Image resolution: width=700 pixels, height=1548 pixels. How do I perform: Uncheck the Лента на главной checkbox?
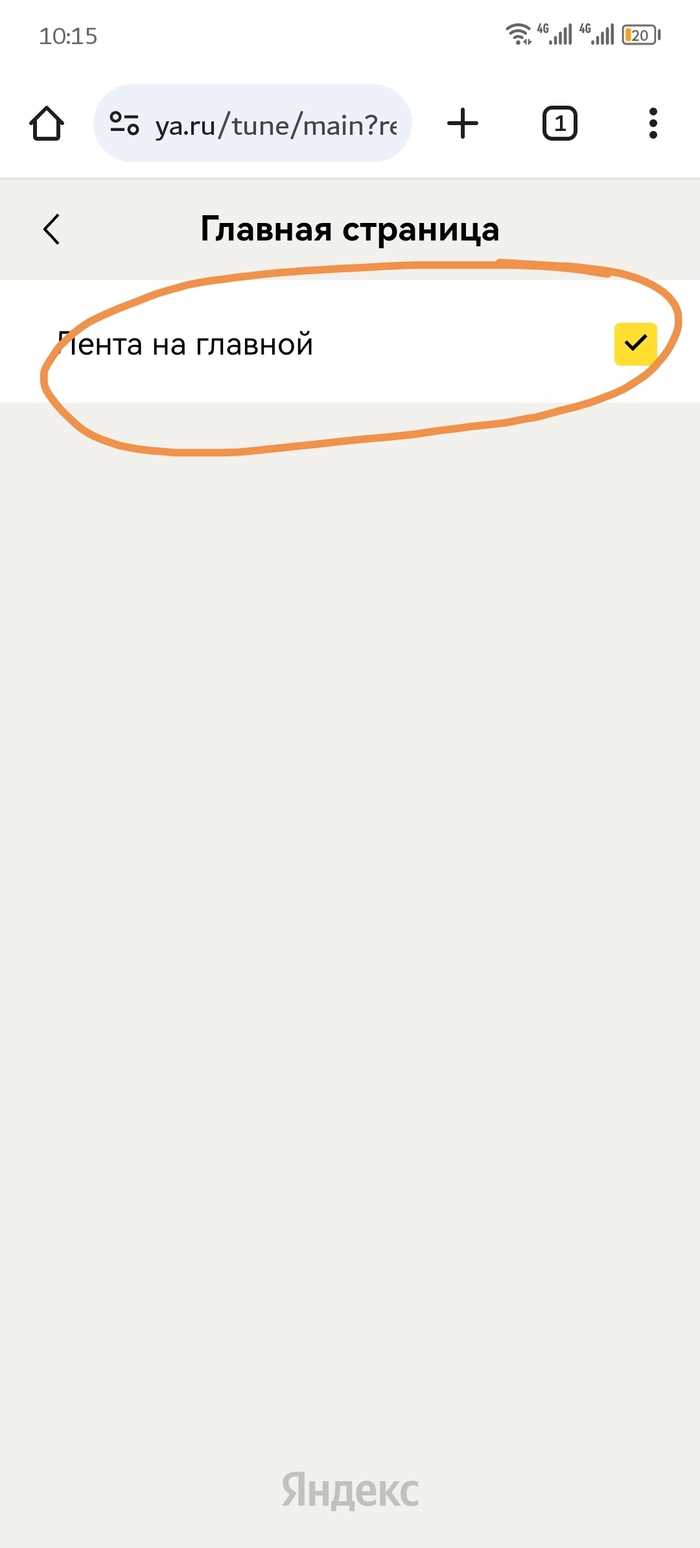(635, 344)
